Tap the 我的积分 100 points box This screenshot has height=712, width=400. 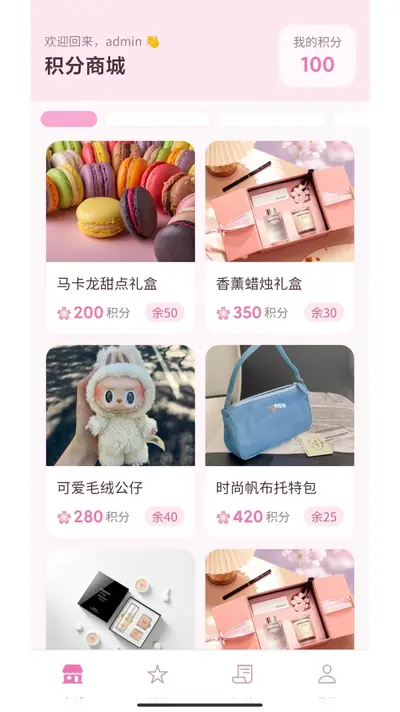pyautogui.click(x=317, y=56)
